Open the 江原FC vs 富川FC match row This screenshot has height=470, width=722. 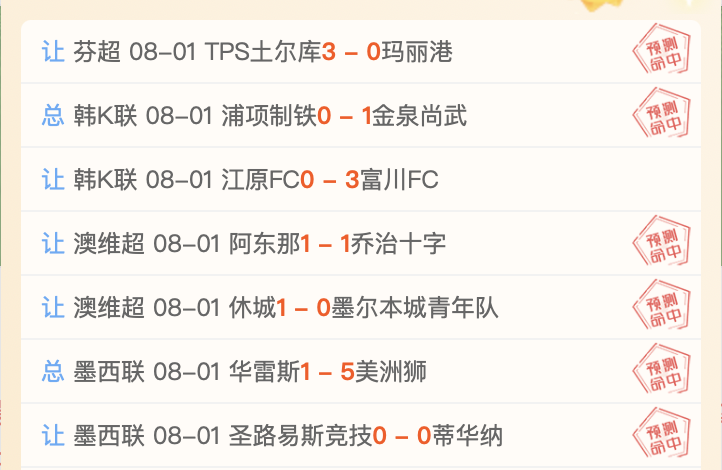point(361,179)
